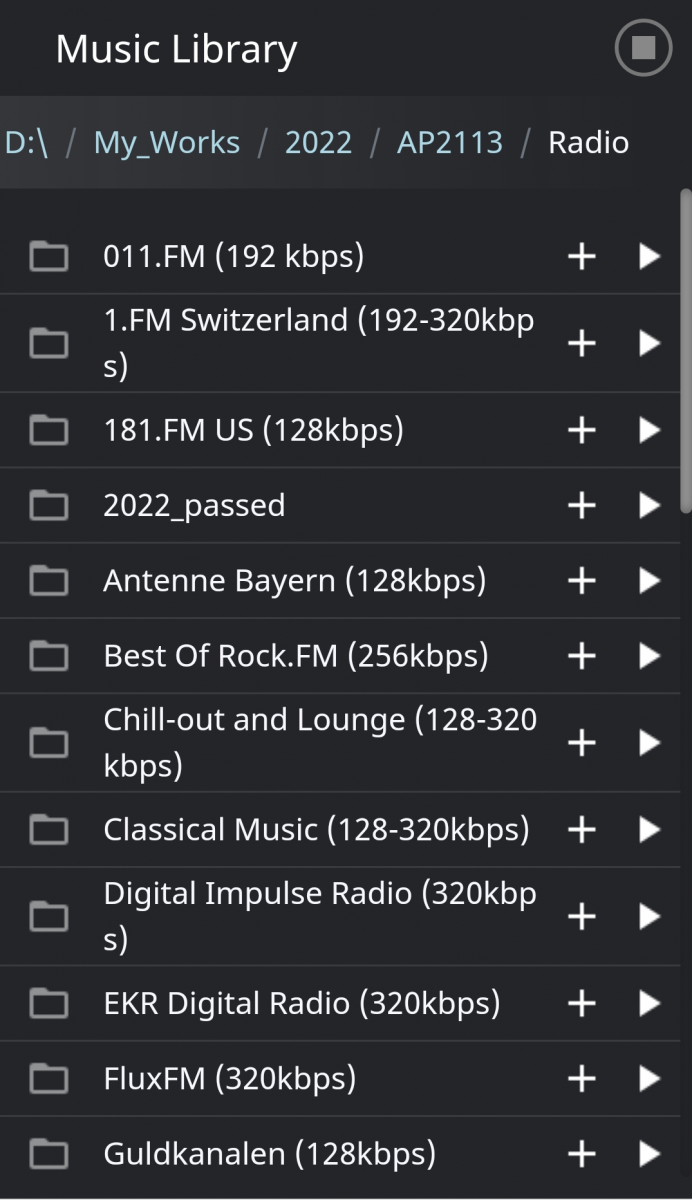Tap the stop playback icon in the header
This screenshot has width=692, height=1200.
643,48
